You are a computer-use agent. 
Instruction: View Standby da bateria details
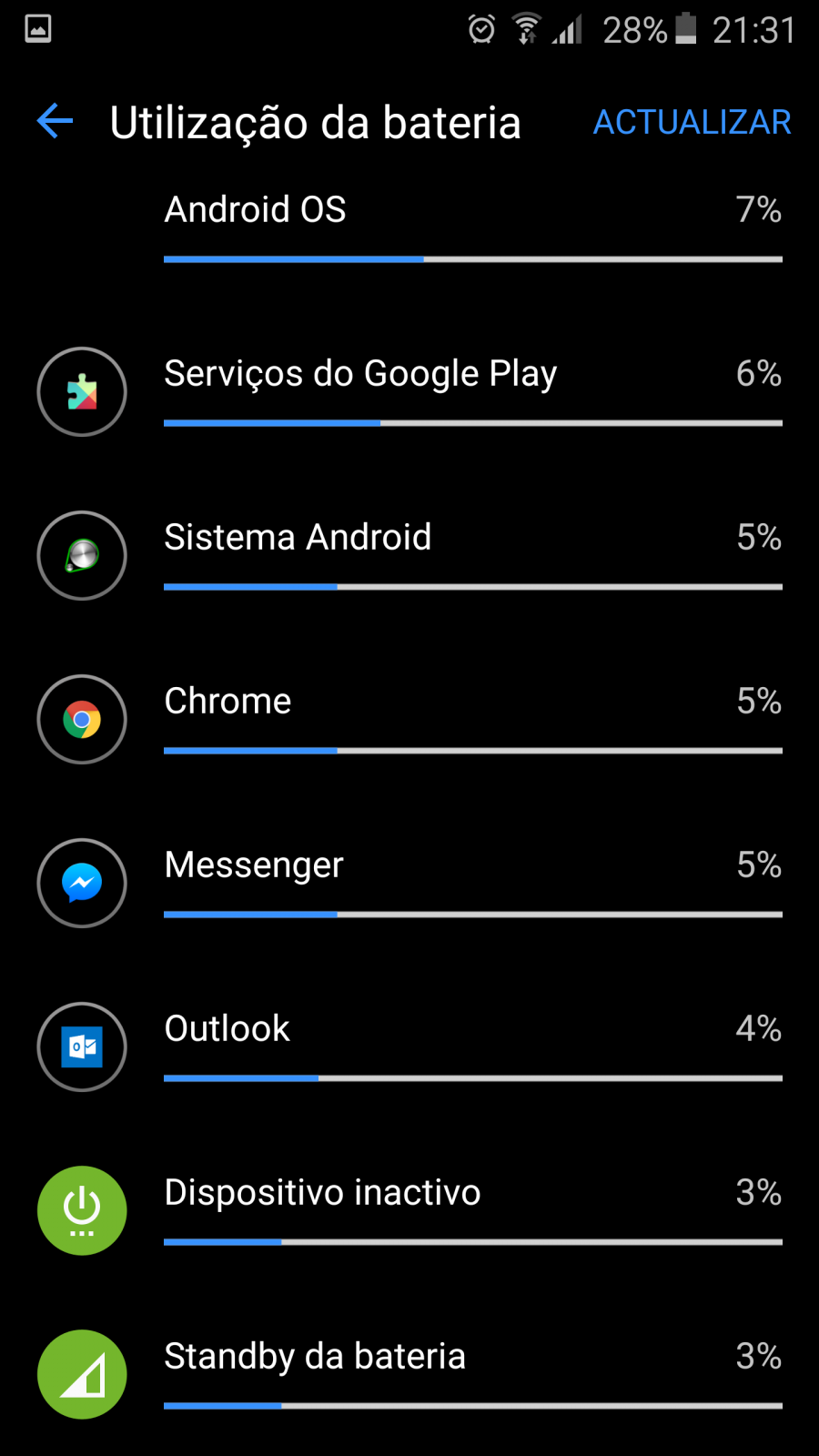click(x=409, y=1374)
